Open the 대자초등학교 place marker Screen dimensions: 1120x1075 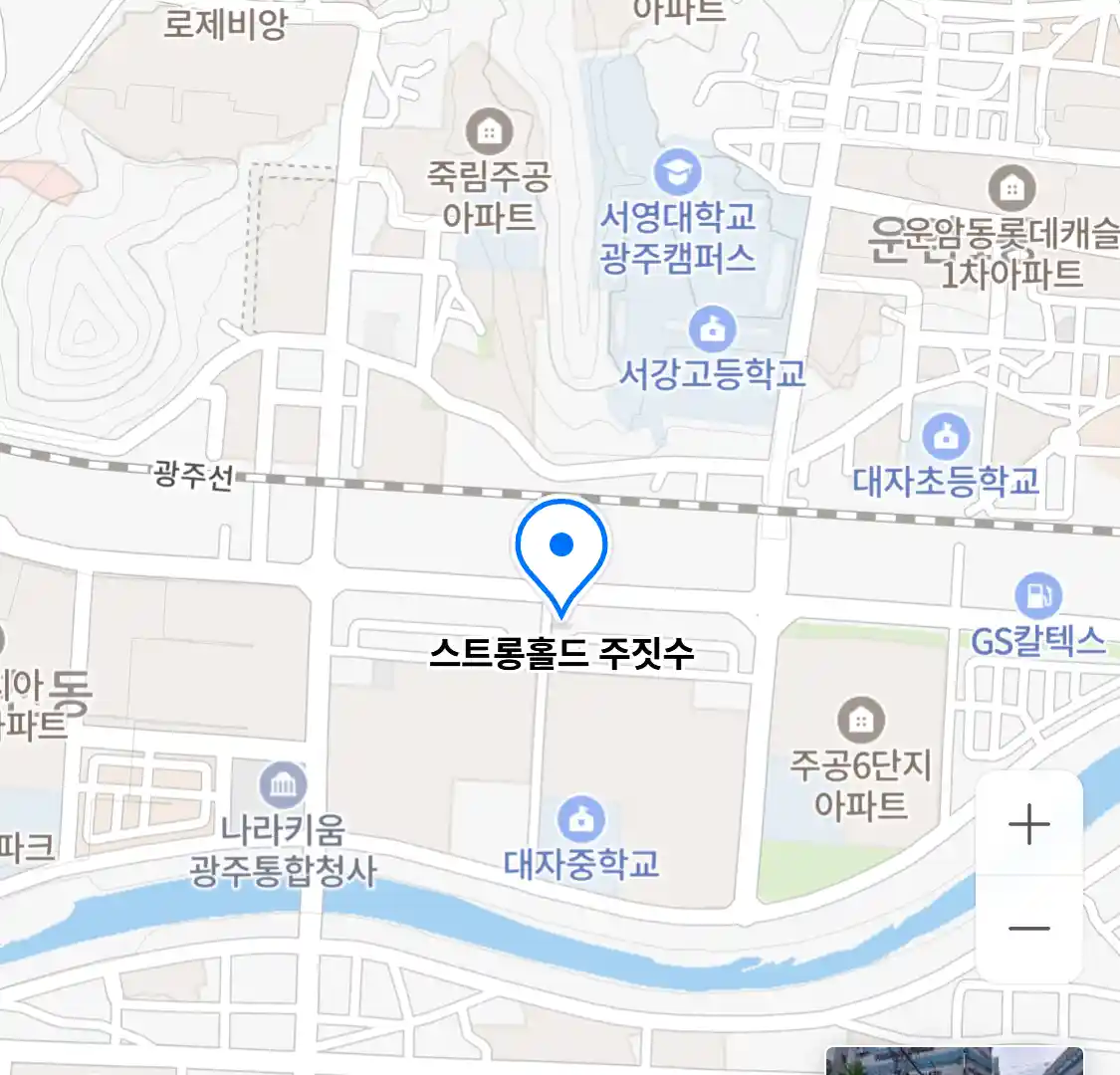coord(945,435)
